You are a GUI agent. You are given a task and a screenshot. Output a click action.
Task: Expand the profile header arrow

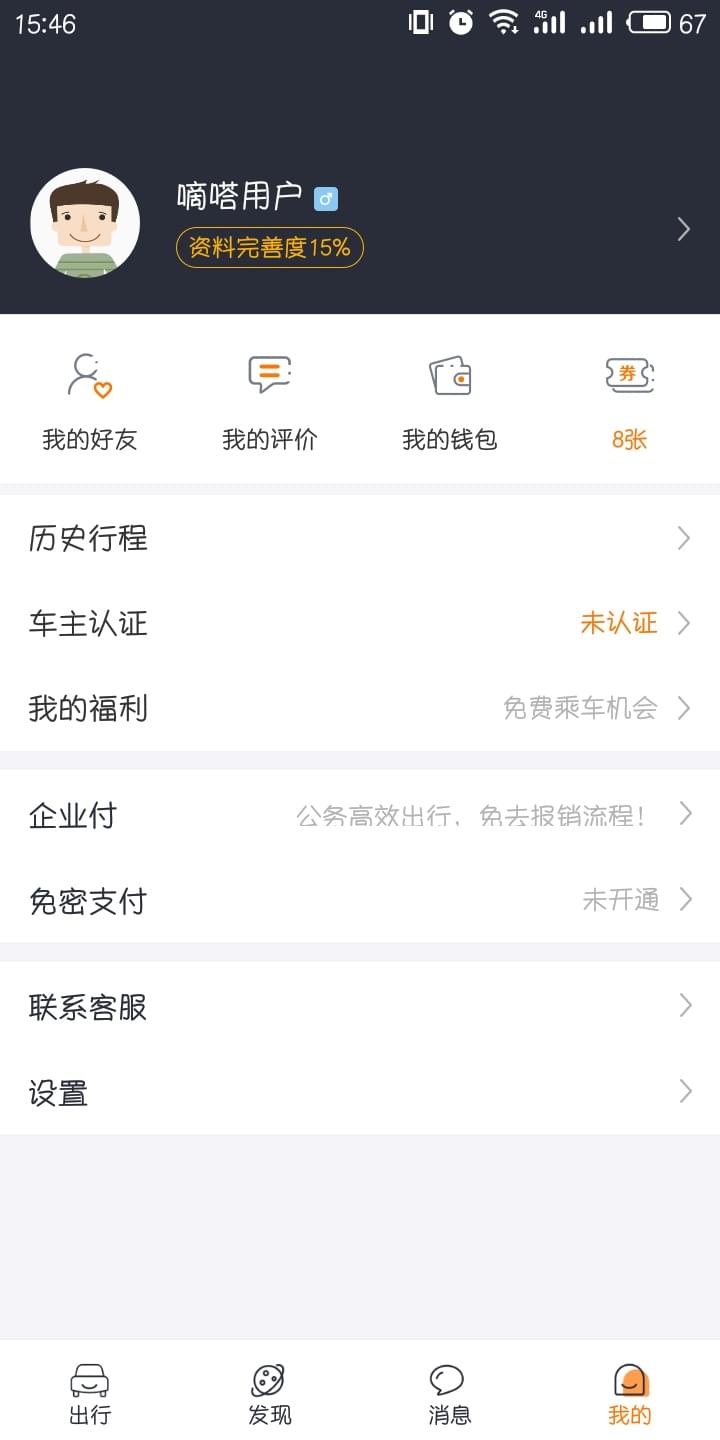click(x=684, y=229)
